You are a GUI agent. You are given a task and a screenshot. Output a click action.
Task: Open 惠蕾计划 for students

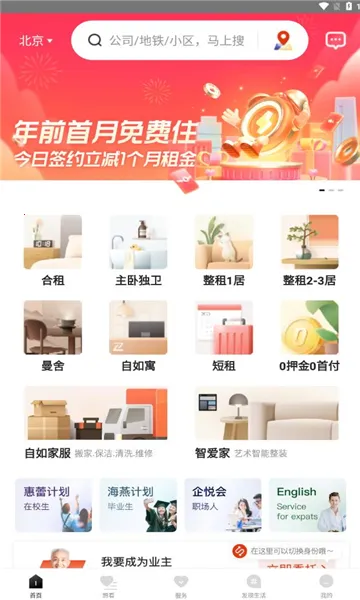pyautogui.click(x=54, y=505)
